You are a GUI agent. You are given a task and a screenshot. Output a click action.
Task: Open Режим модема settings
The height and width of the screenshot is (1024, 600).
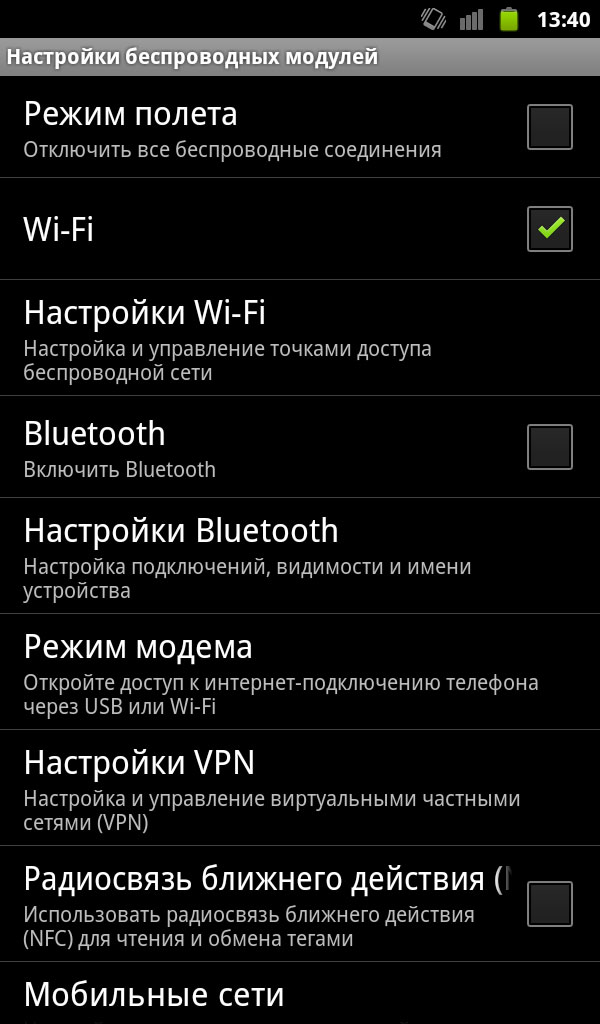click(300, 672)
